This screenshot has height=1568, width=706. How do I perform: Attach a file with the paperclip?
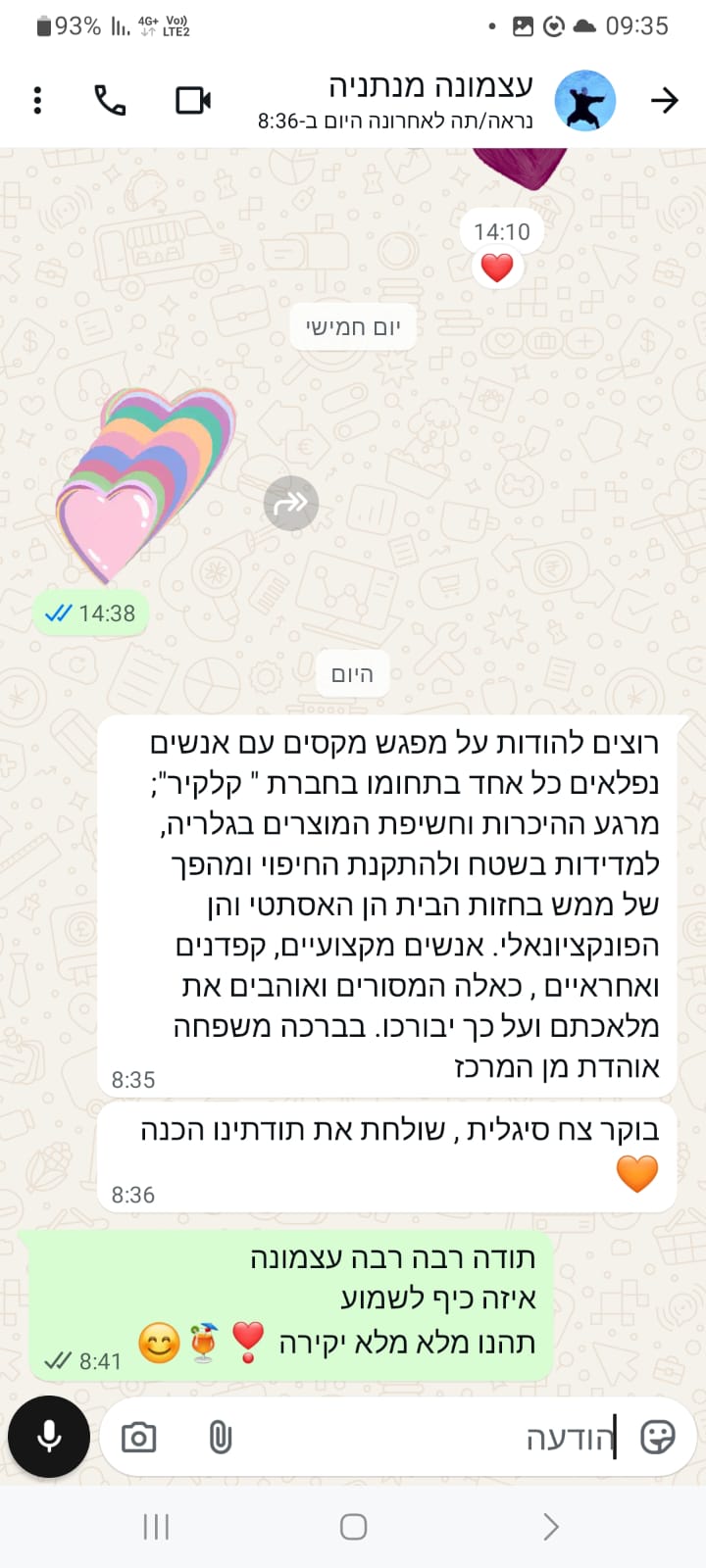[221, 1438]
